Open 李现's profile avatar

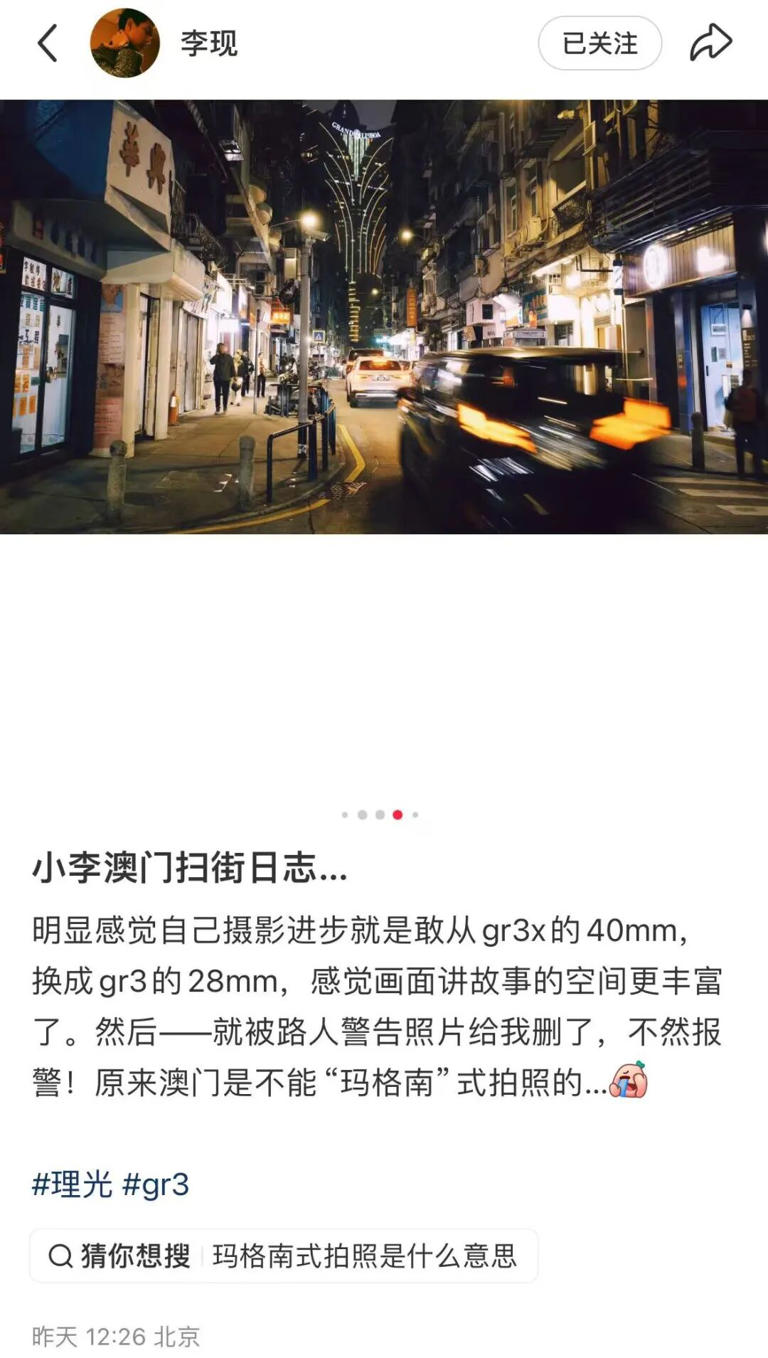tap(124, 44)
